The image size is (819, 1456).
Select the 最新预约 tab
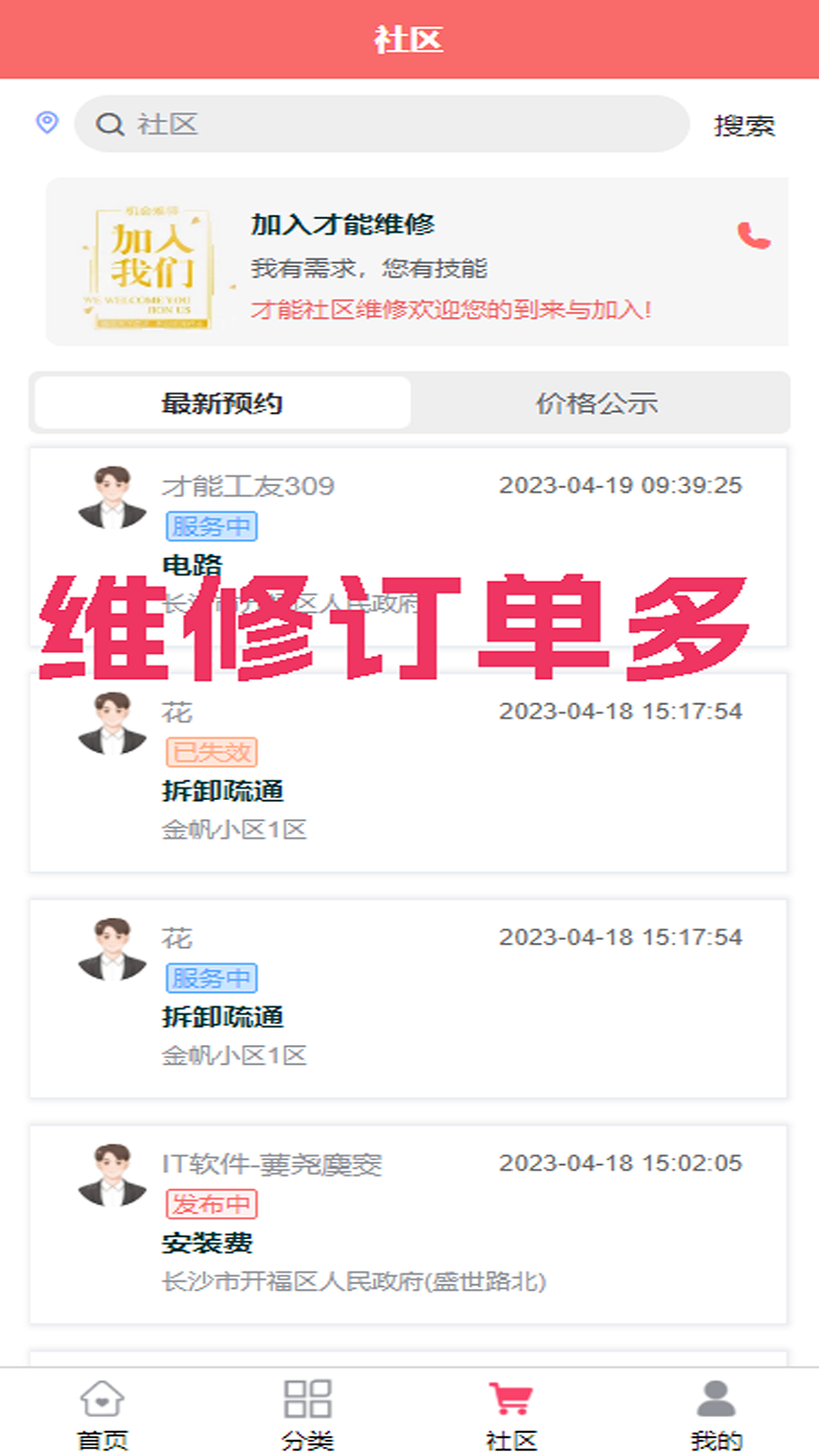coord(221,403)
